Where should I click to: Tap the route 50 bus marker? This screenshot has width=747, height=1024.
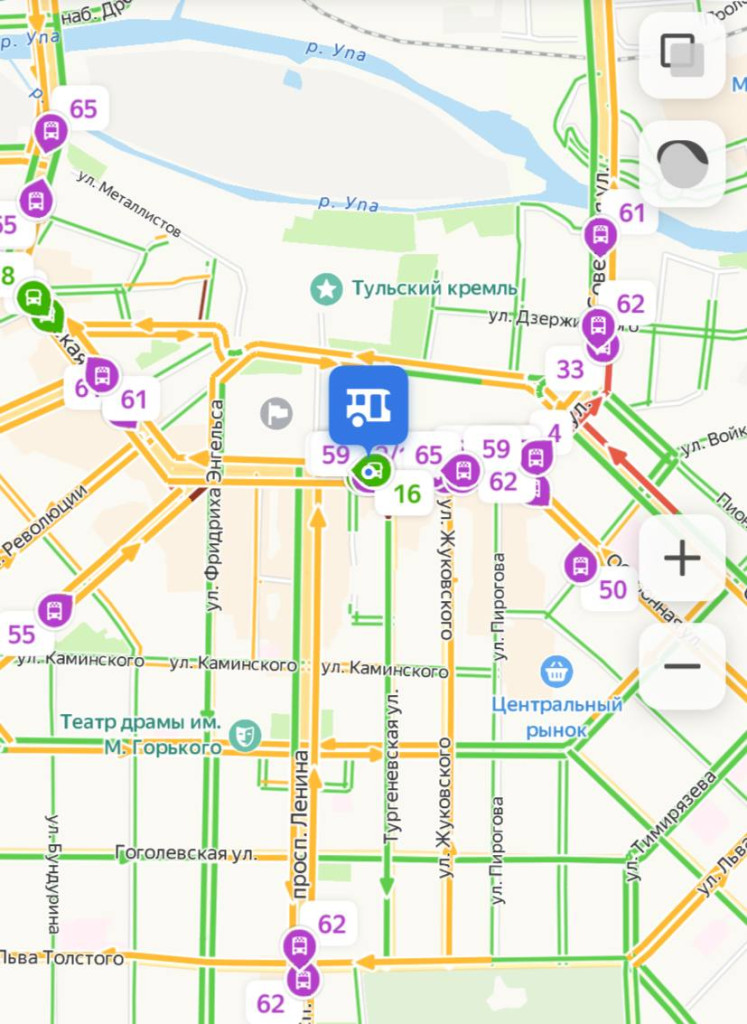point(581,565)
